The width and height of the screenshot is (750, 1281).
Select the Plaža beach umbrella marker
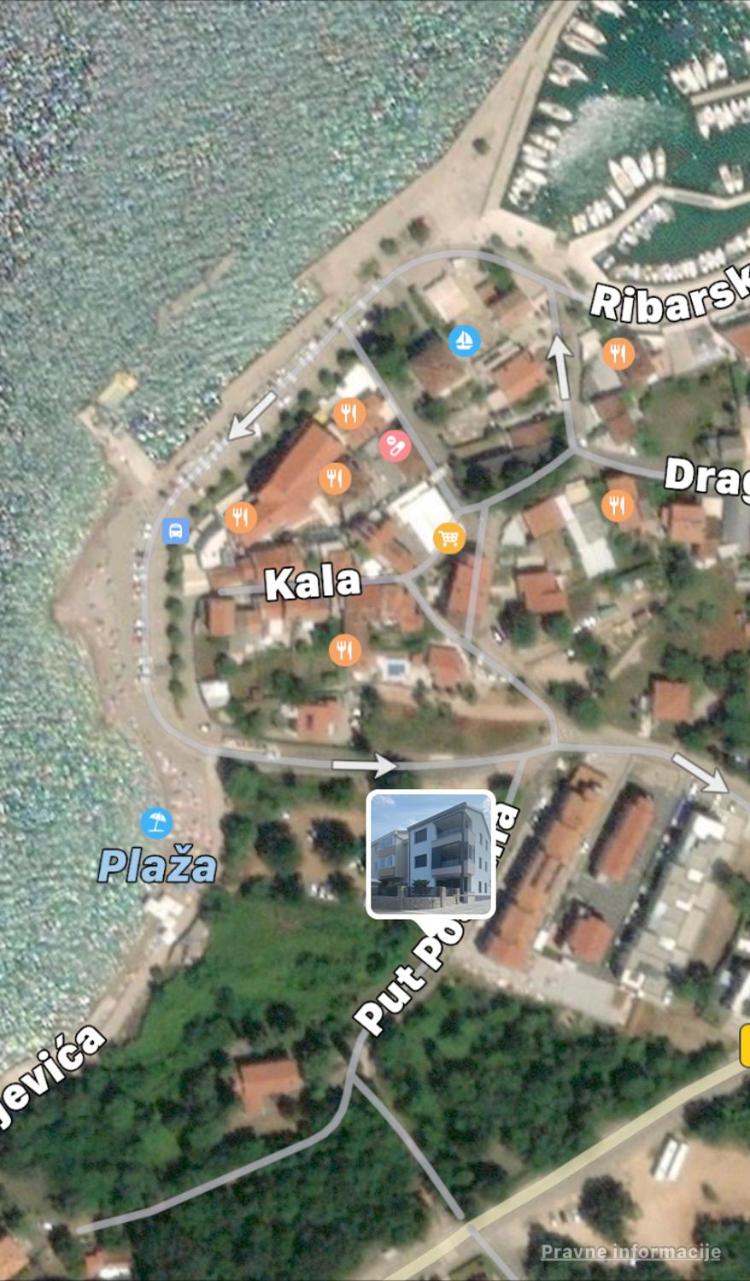pyautogui.click(x=156, y=824)
